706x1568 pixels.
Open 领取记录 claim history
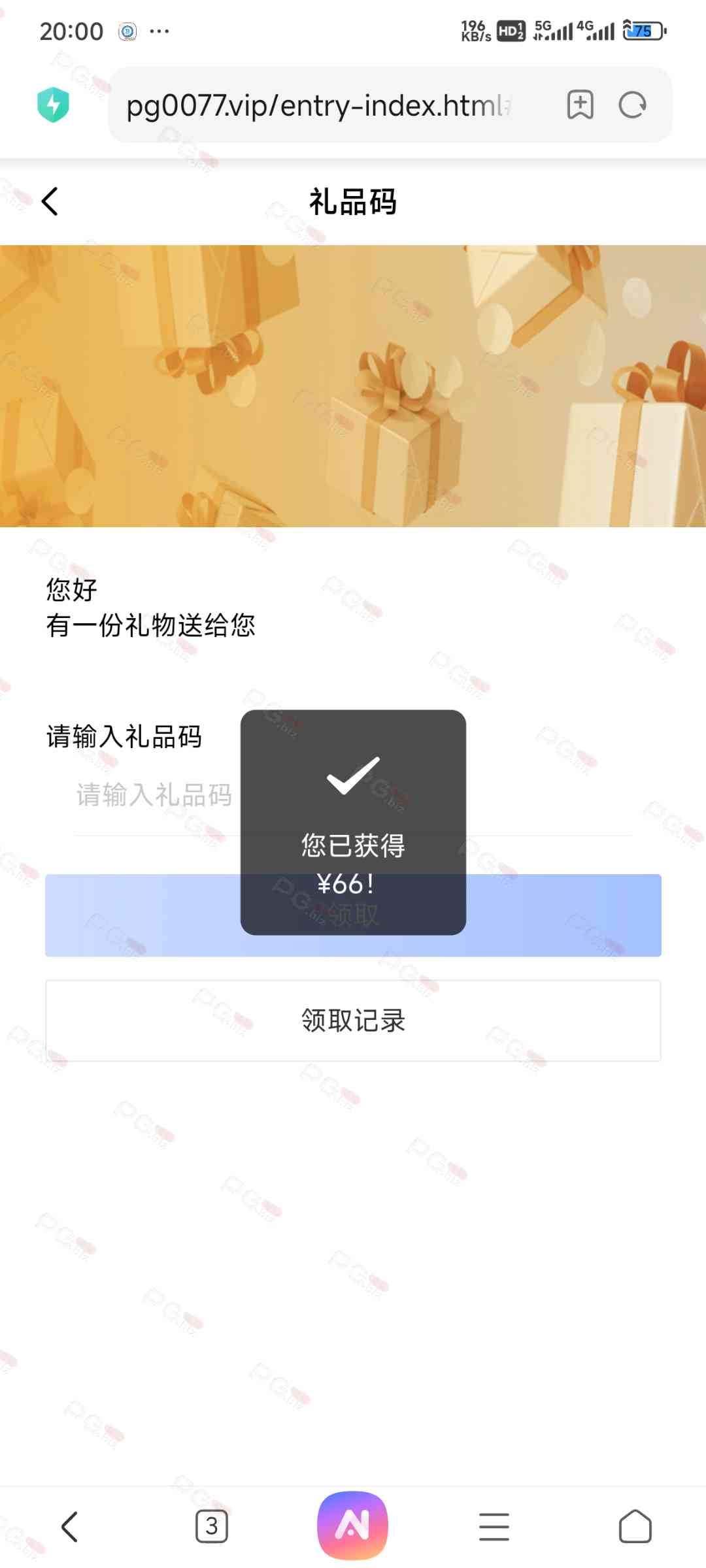[x=353, y=1021]
